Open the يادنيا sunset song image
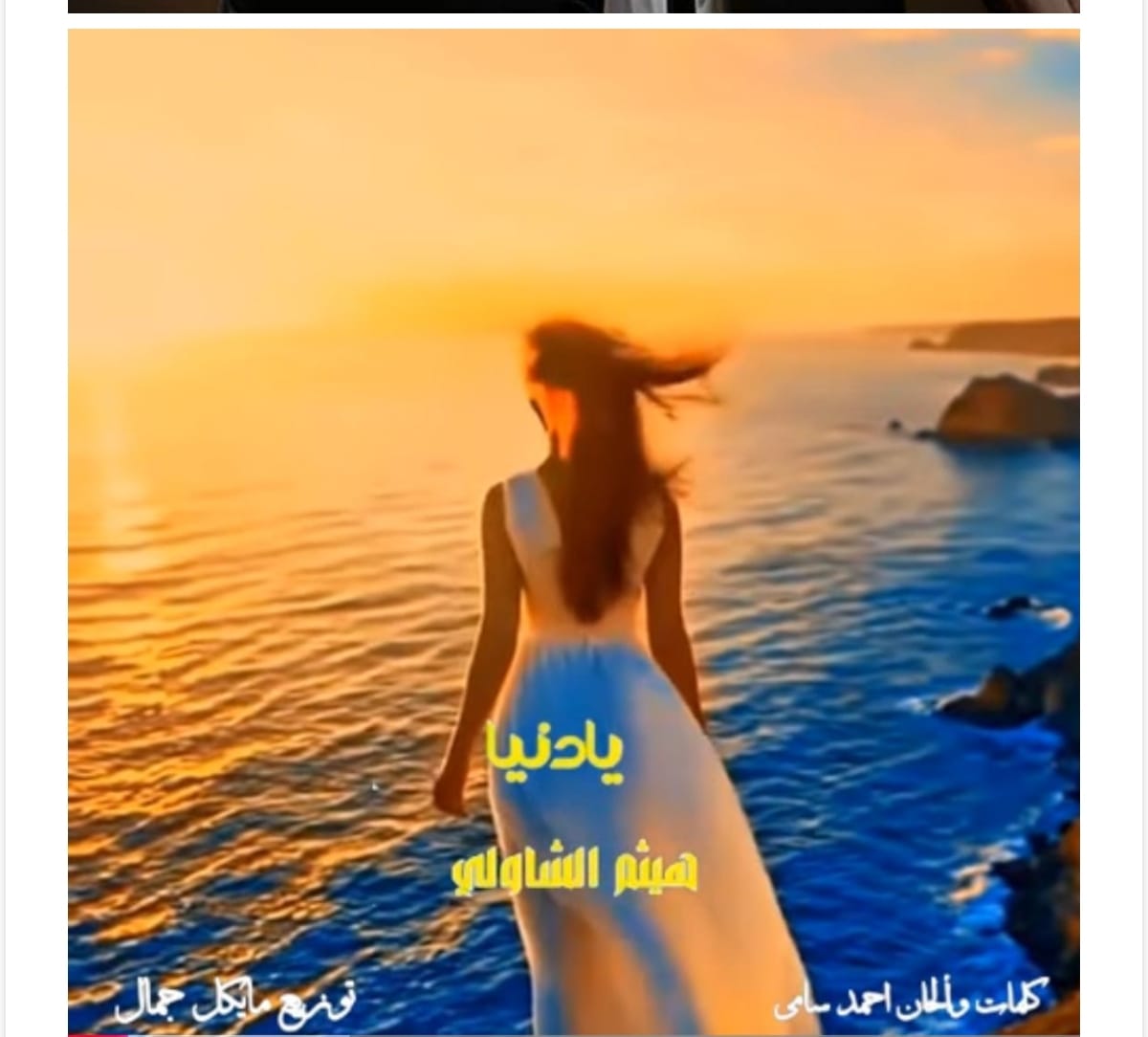 (x=574, y=531)
